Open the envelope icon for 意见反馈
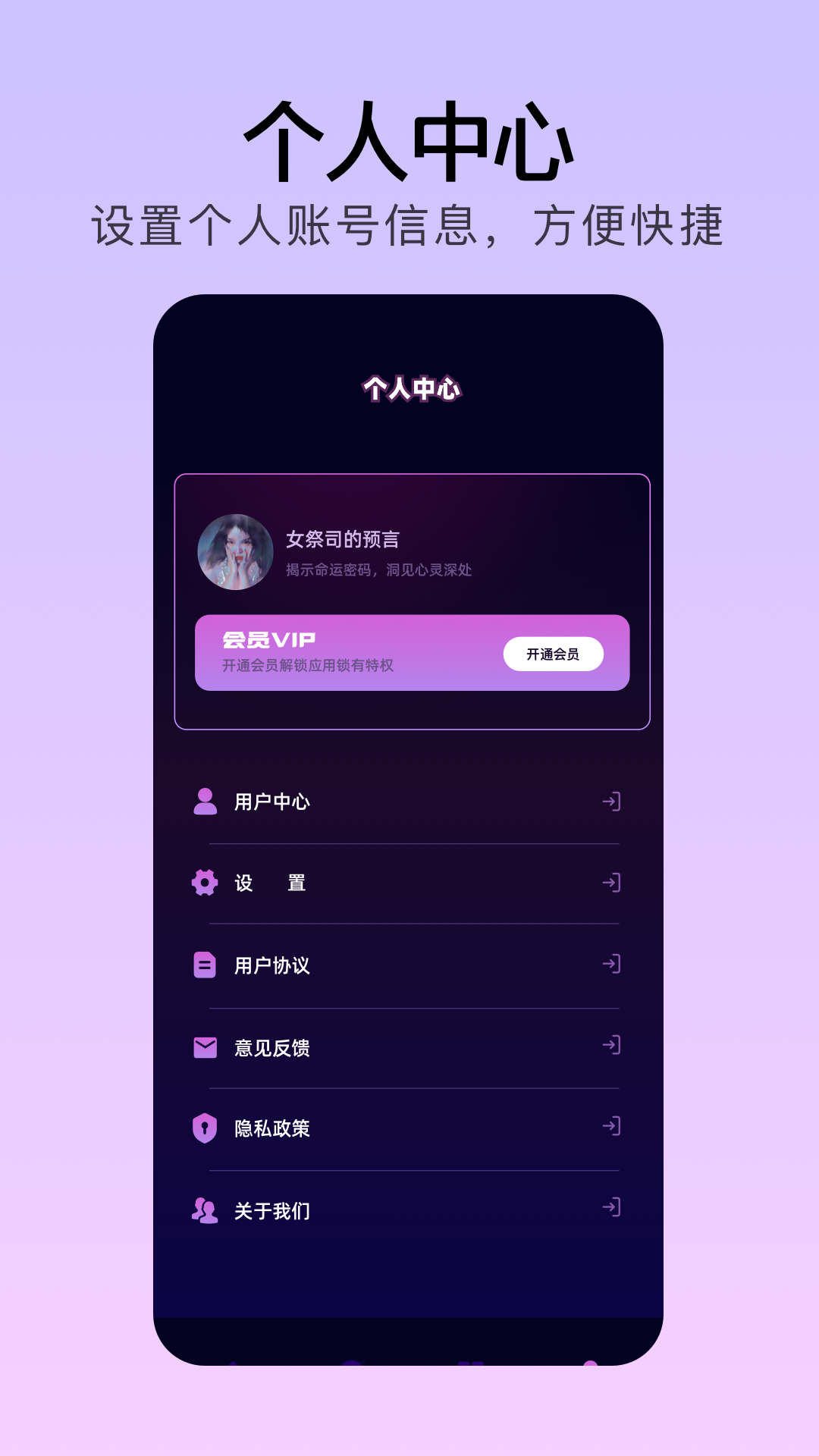819x1456 pixels. (x=203, y=1046)
